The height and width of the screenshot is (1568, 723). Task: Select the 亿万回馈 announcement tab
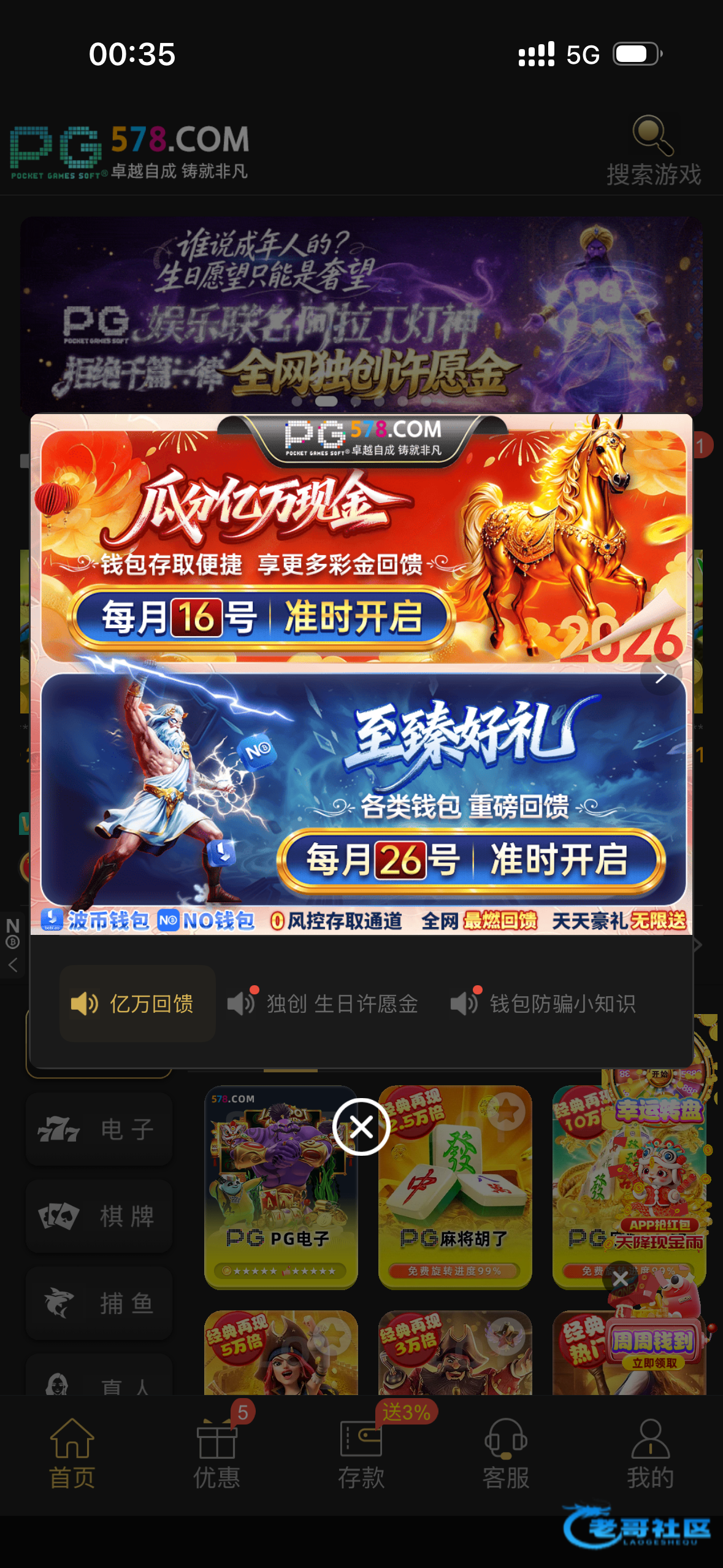click(138, 1004)
